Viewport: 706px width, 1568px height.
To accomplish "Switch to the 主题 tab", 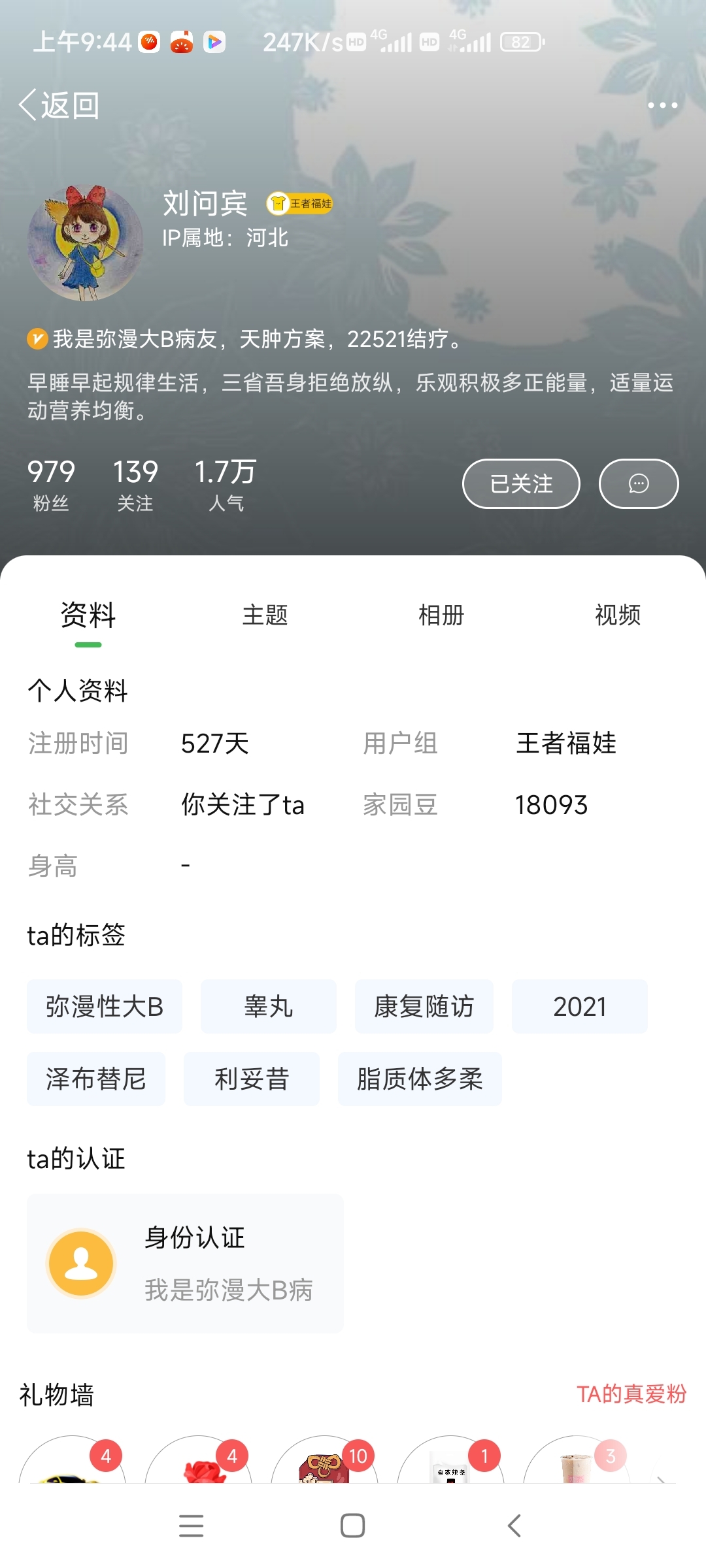I will tap(265, 615).
